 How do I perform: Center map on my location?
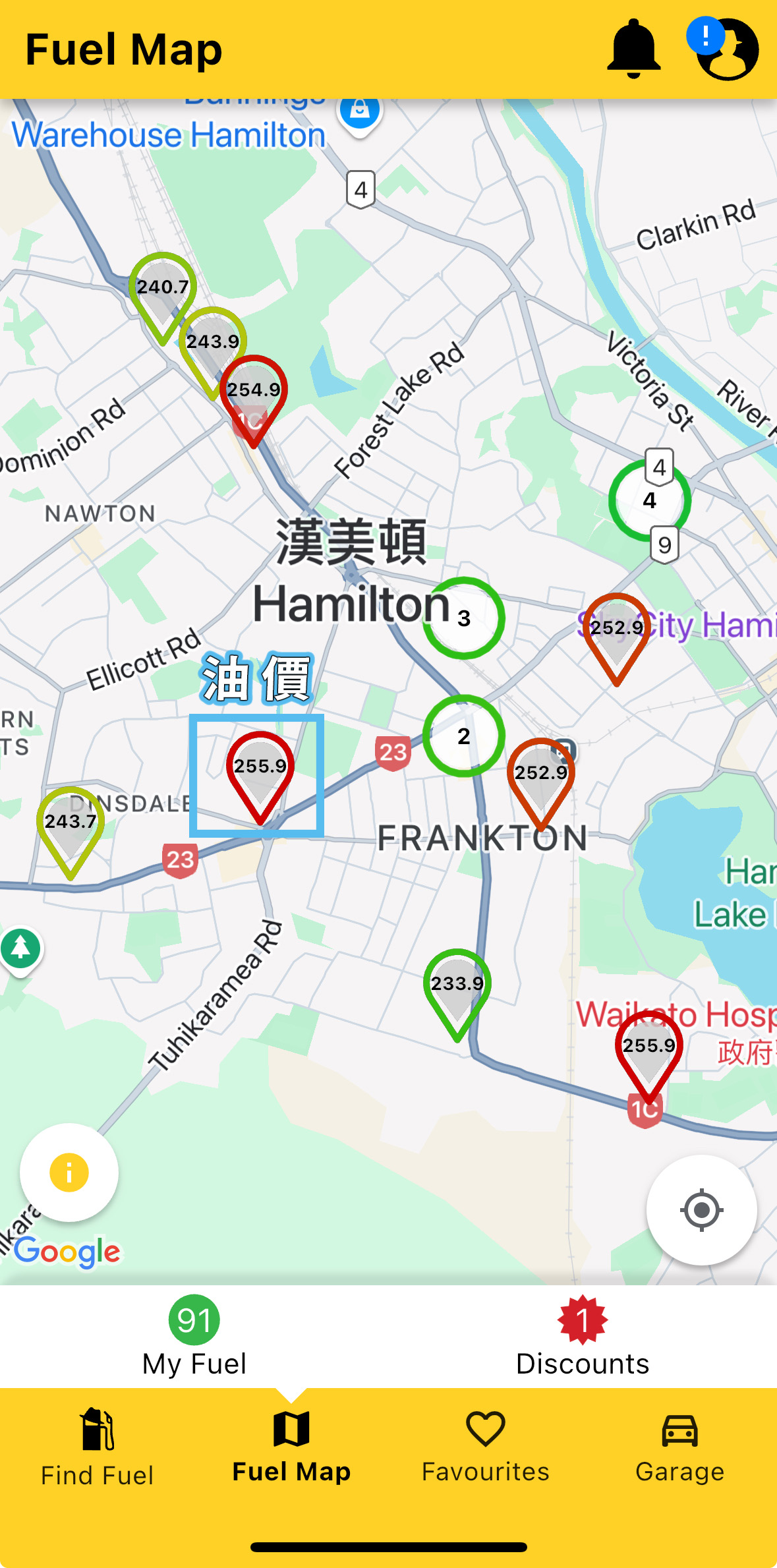click(x=701, y=1210)
